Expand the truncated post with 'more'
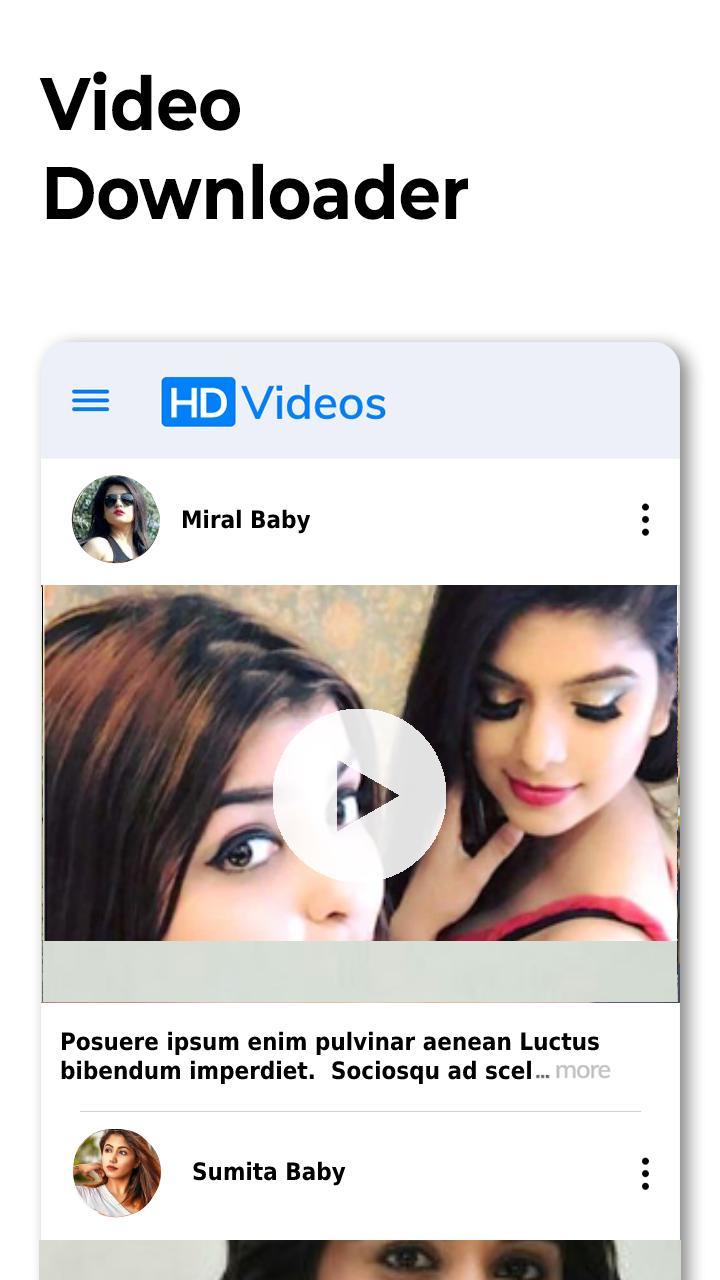 (x=581, y=1070)
